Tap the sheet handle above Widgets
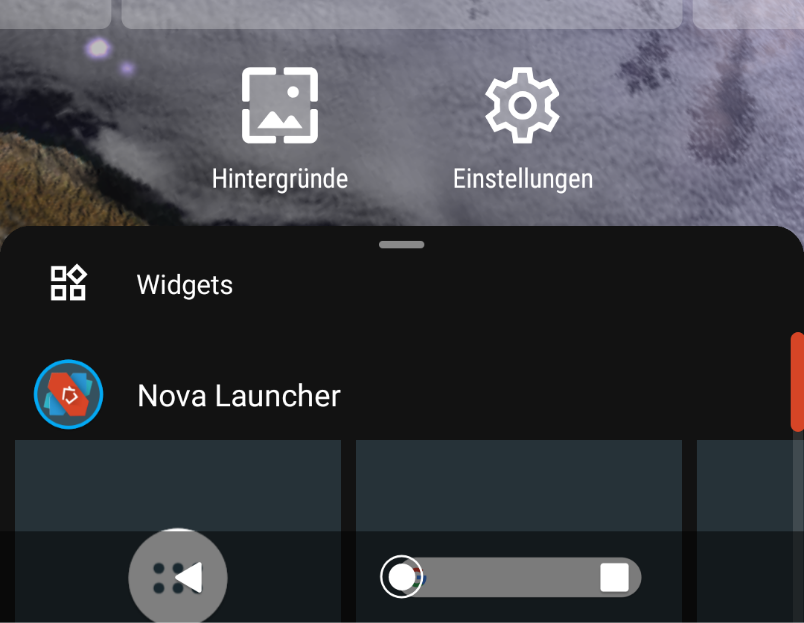 click(402, 245)
